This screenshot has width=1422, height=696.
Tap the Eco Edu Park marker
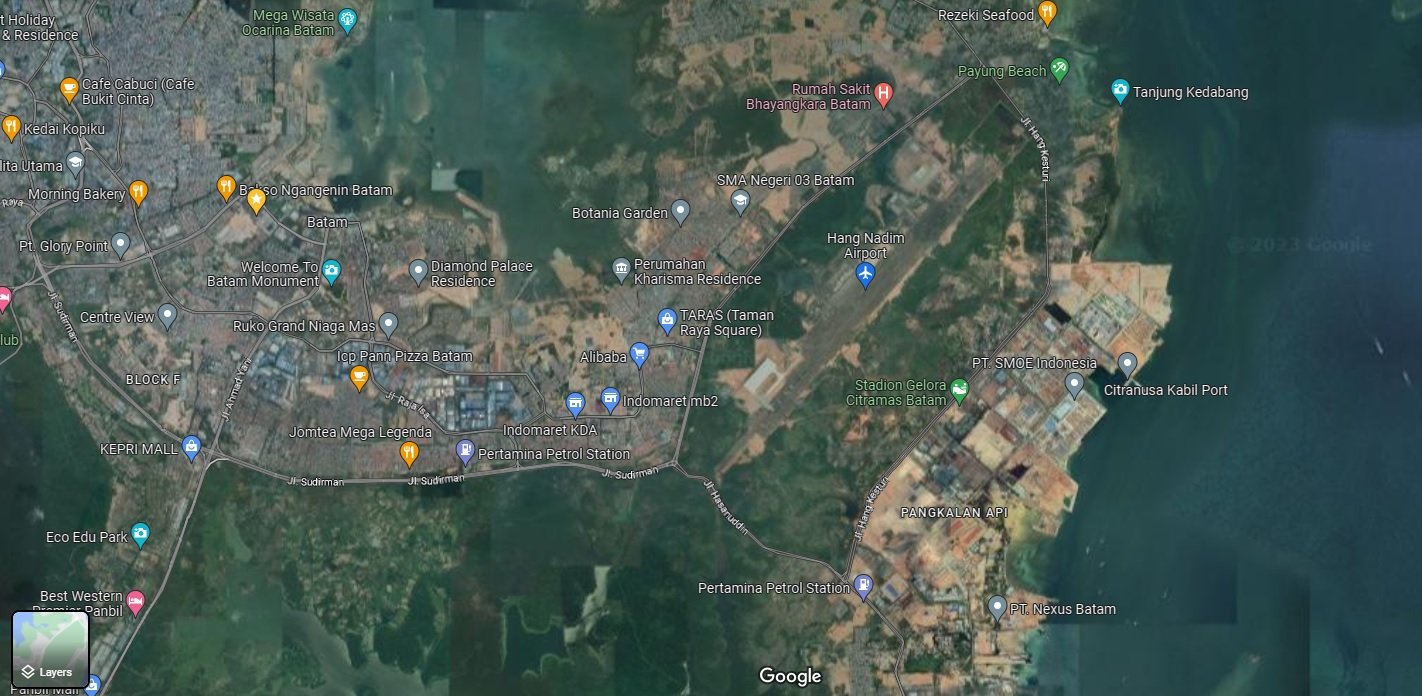click(x=141, y=535)
